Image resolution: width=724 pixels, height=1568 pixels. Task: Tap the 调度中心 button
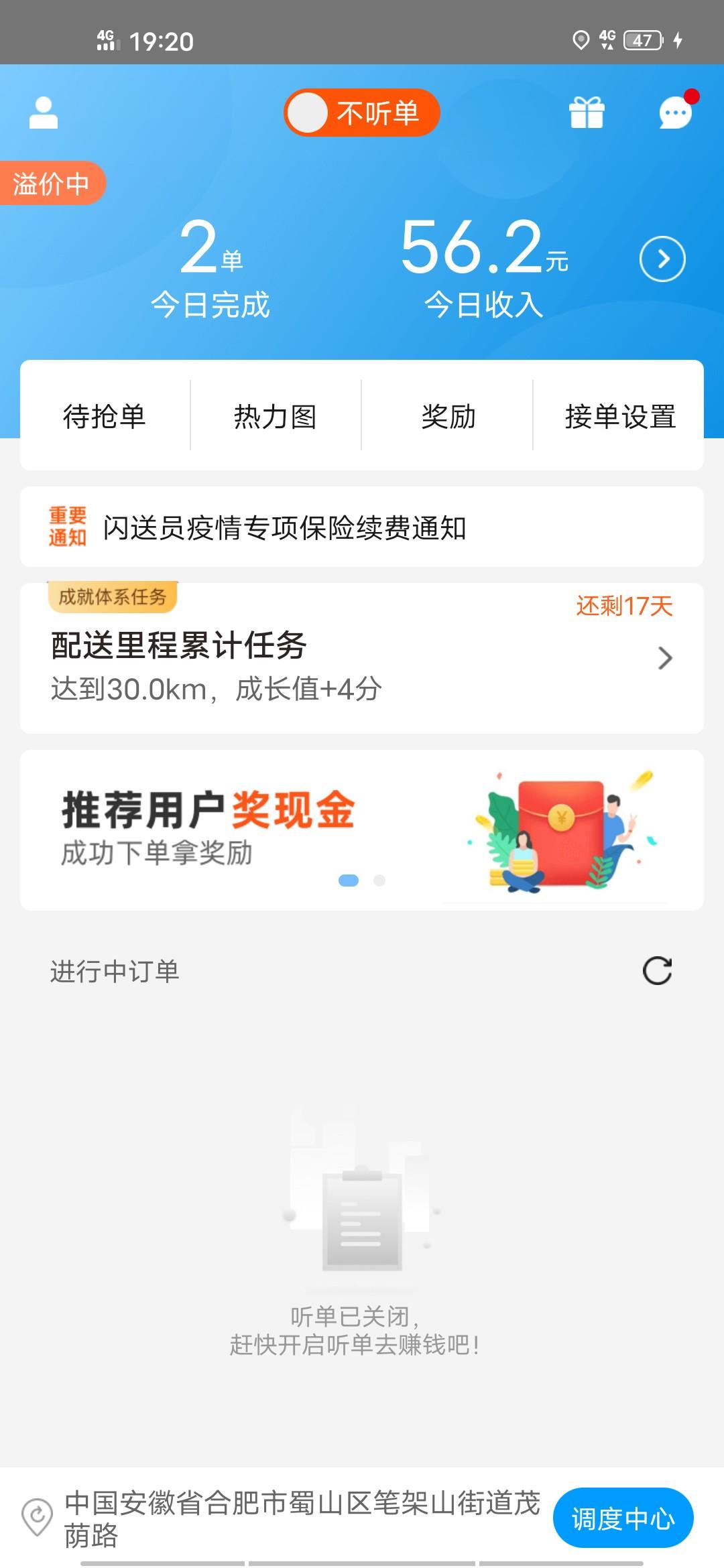click(x=623, y=1518)
